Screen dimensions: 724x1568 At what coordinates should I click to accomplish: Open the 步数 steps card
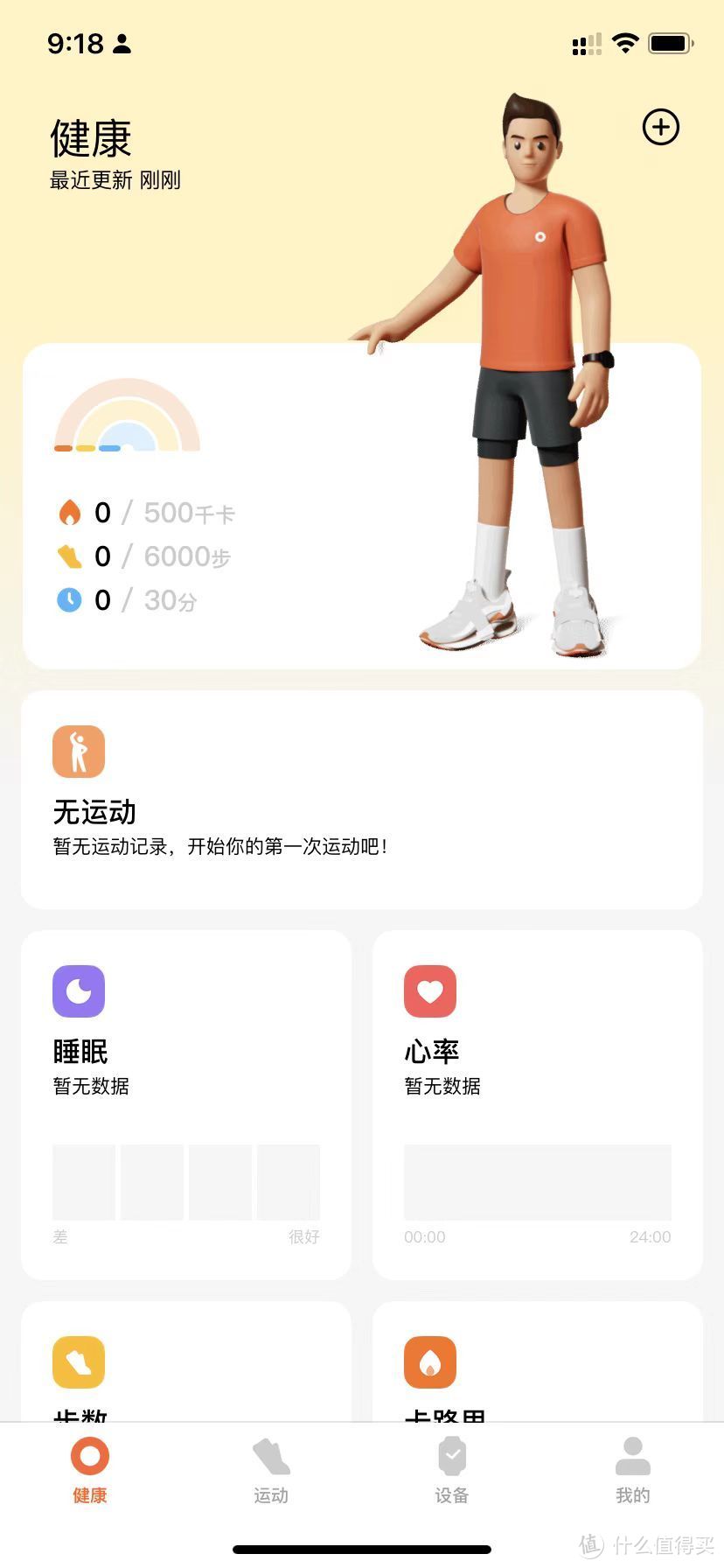pos(186,1365)
